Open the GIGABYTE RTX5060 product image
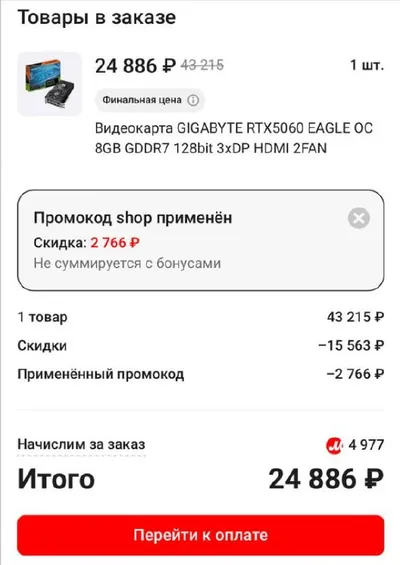The image size is (400, 565). pyautogui.click(x=50, y=84)
